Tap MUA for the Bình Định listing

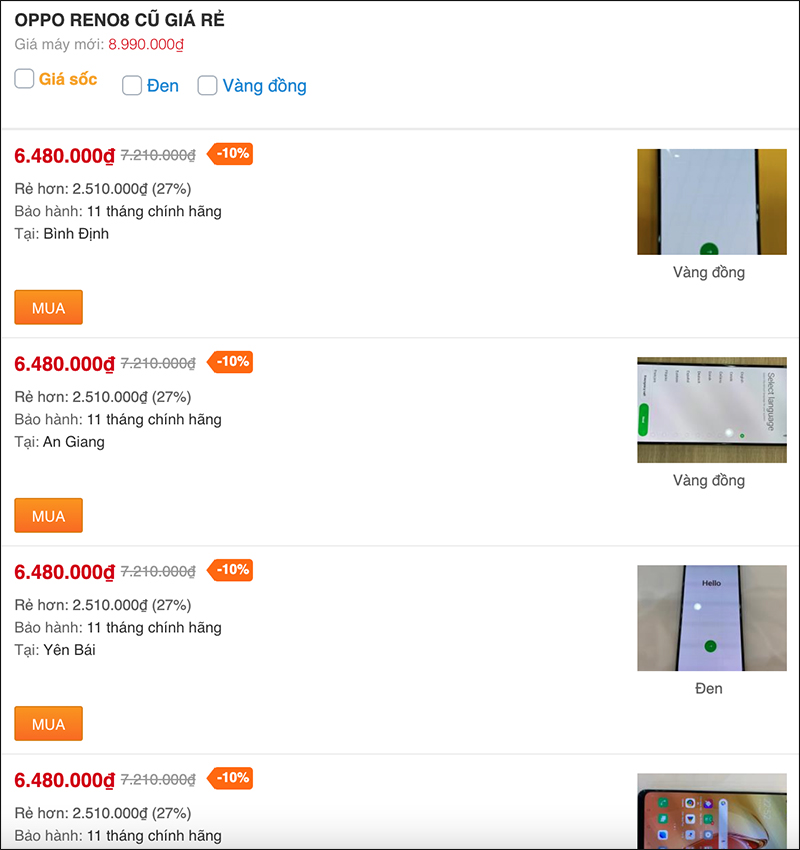48,308
